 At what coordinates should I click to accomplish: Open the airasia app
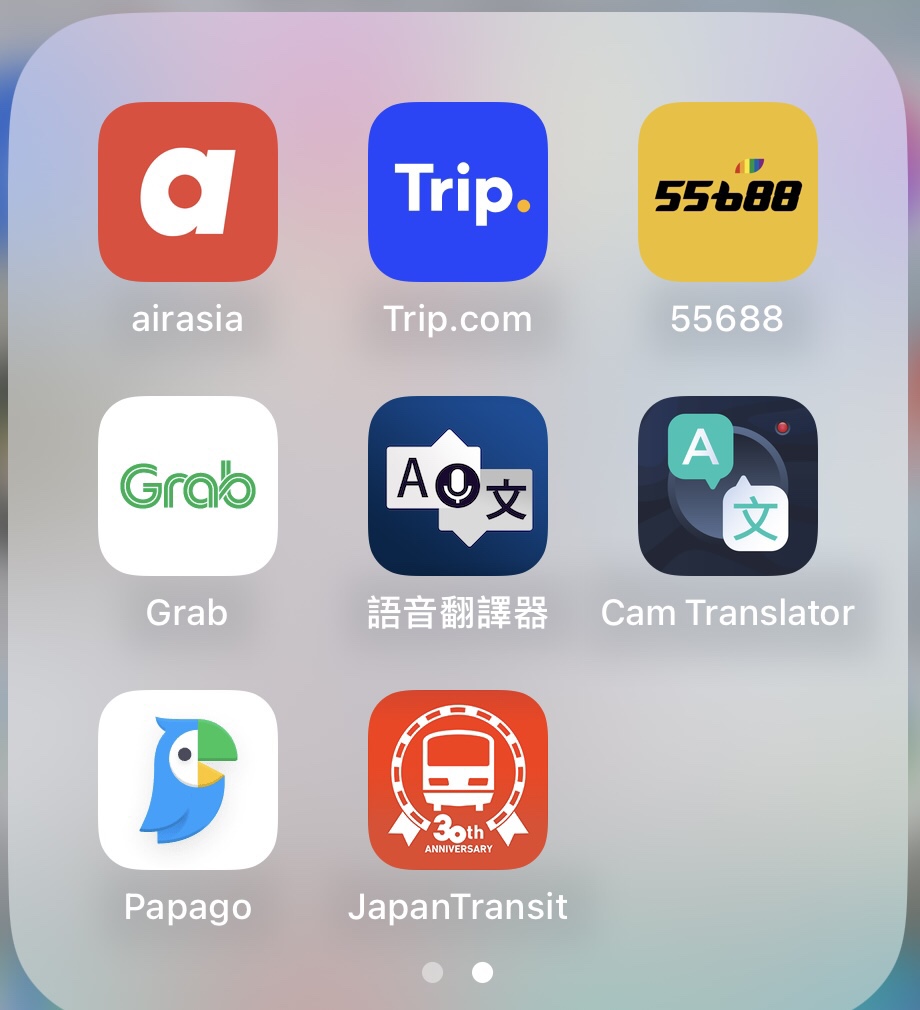188,192
